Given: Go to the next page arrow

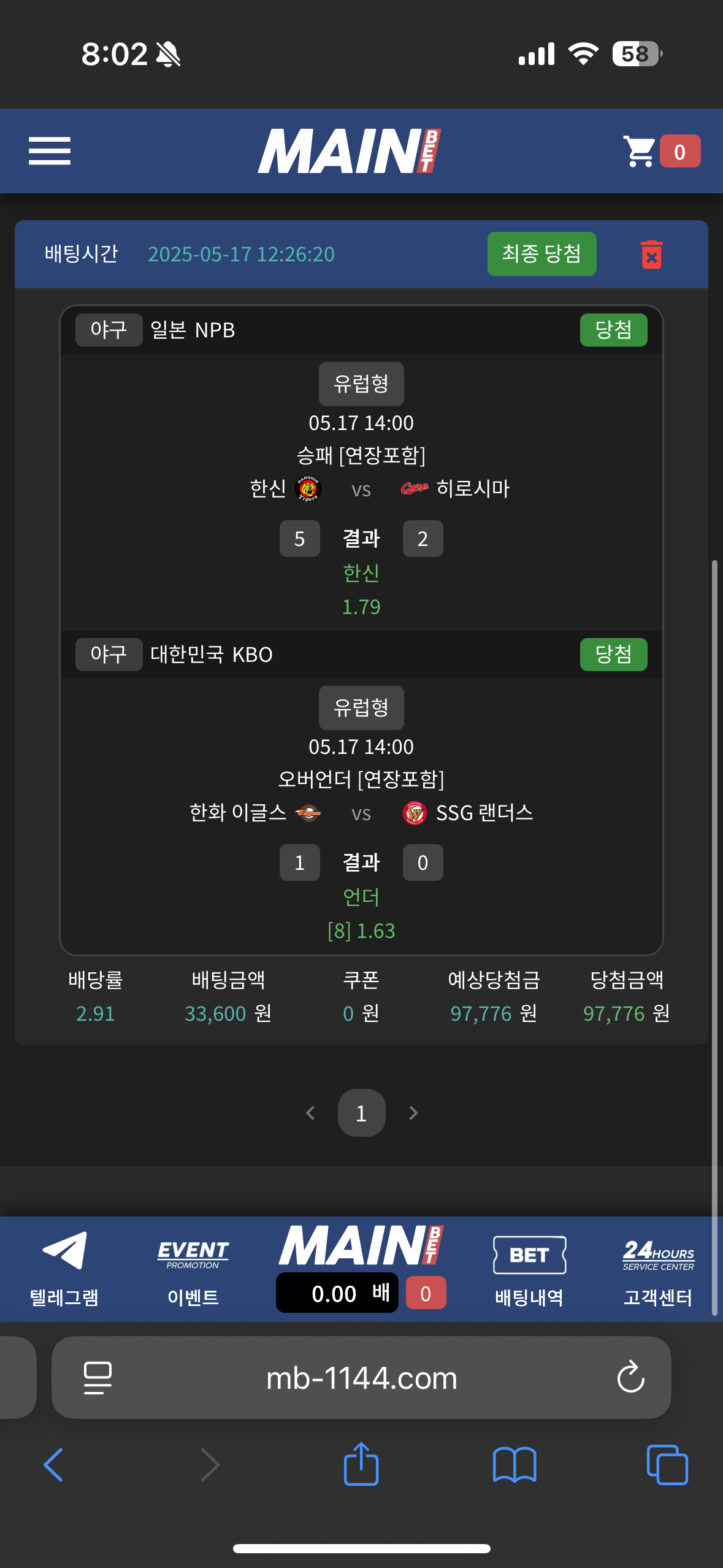Looking at the screenshot, I should (x=413, y=1113).
